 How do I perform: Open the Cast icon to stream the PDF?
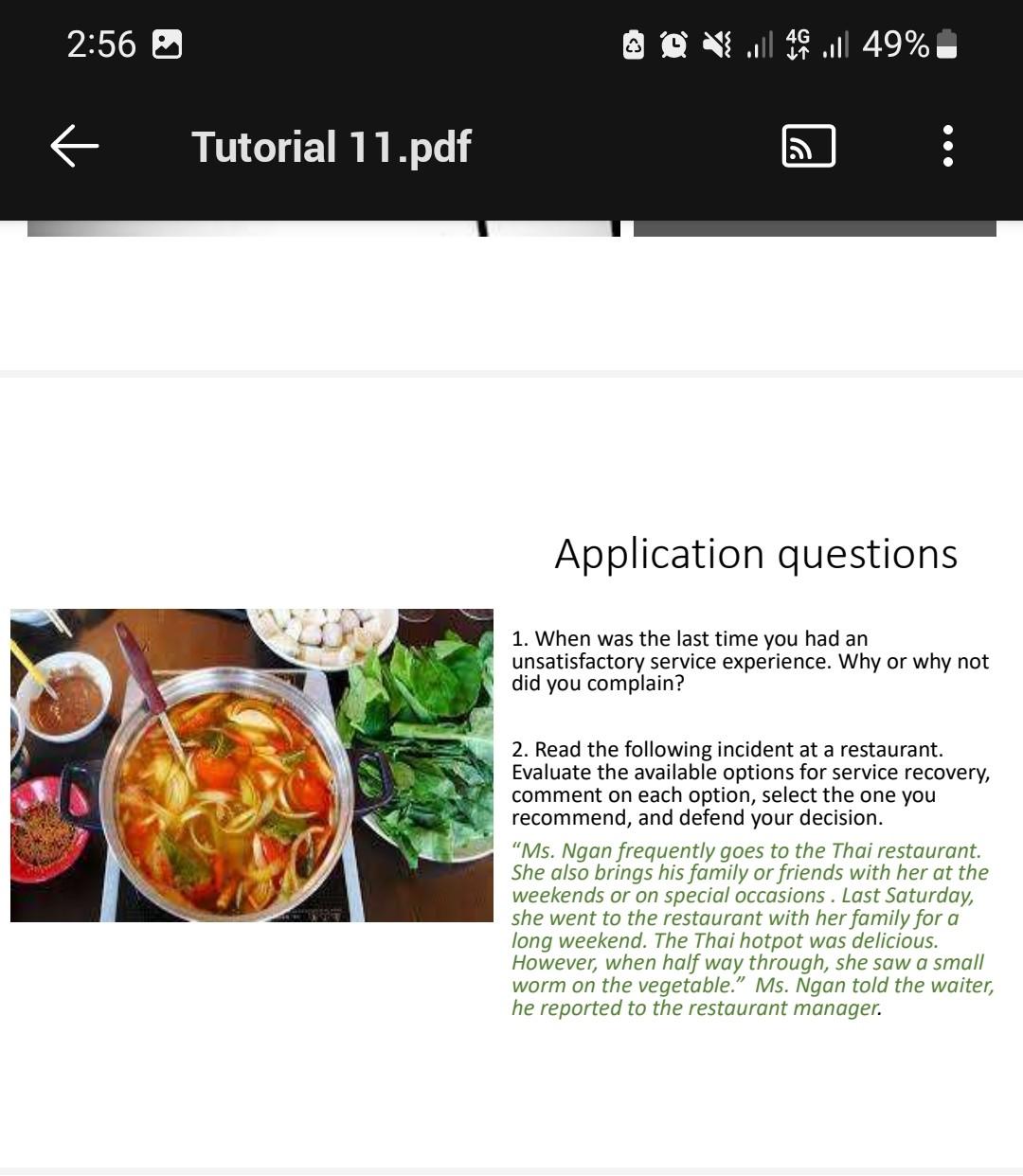807,145
